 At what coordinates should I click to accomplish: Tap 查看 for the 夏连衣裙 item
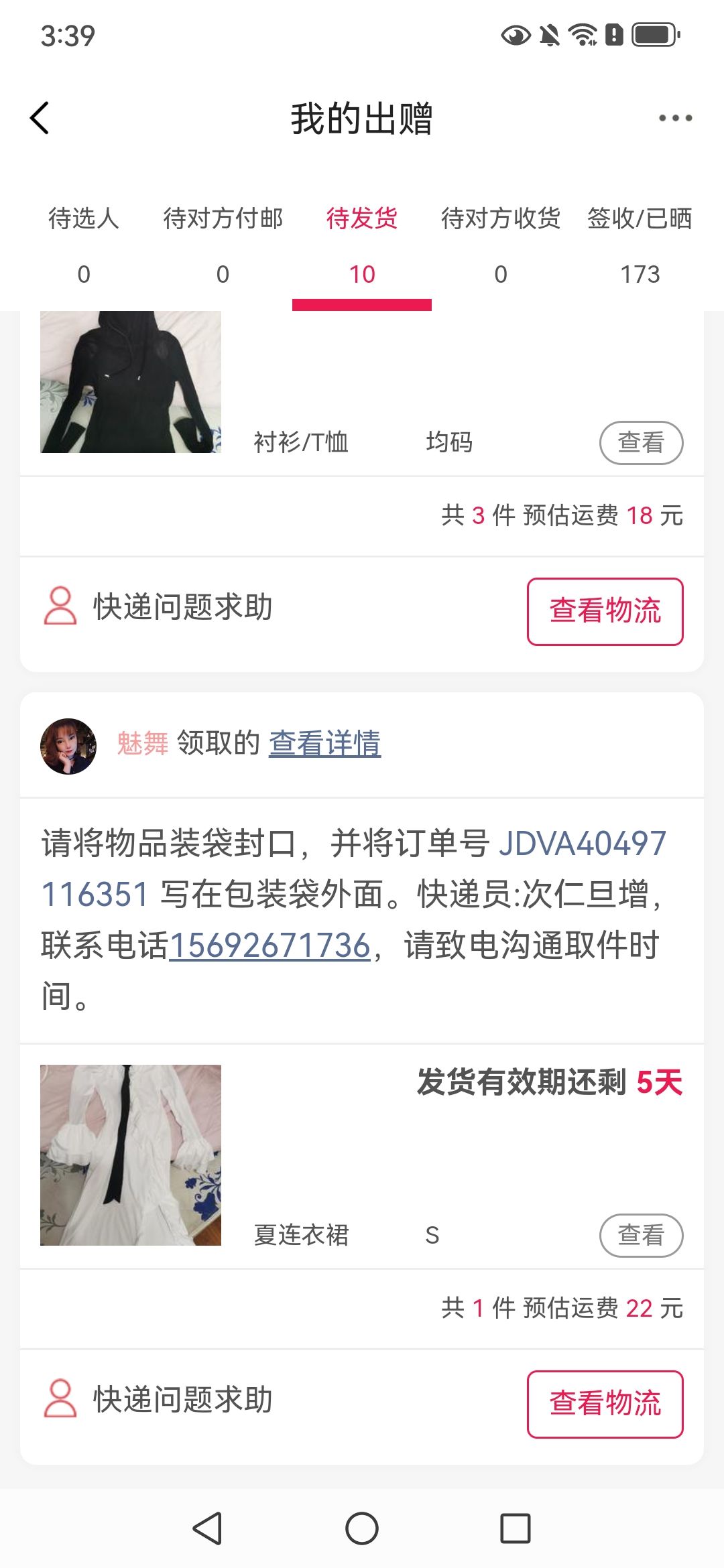641,1235
